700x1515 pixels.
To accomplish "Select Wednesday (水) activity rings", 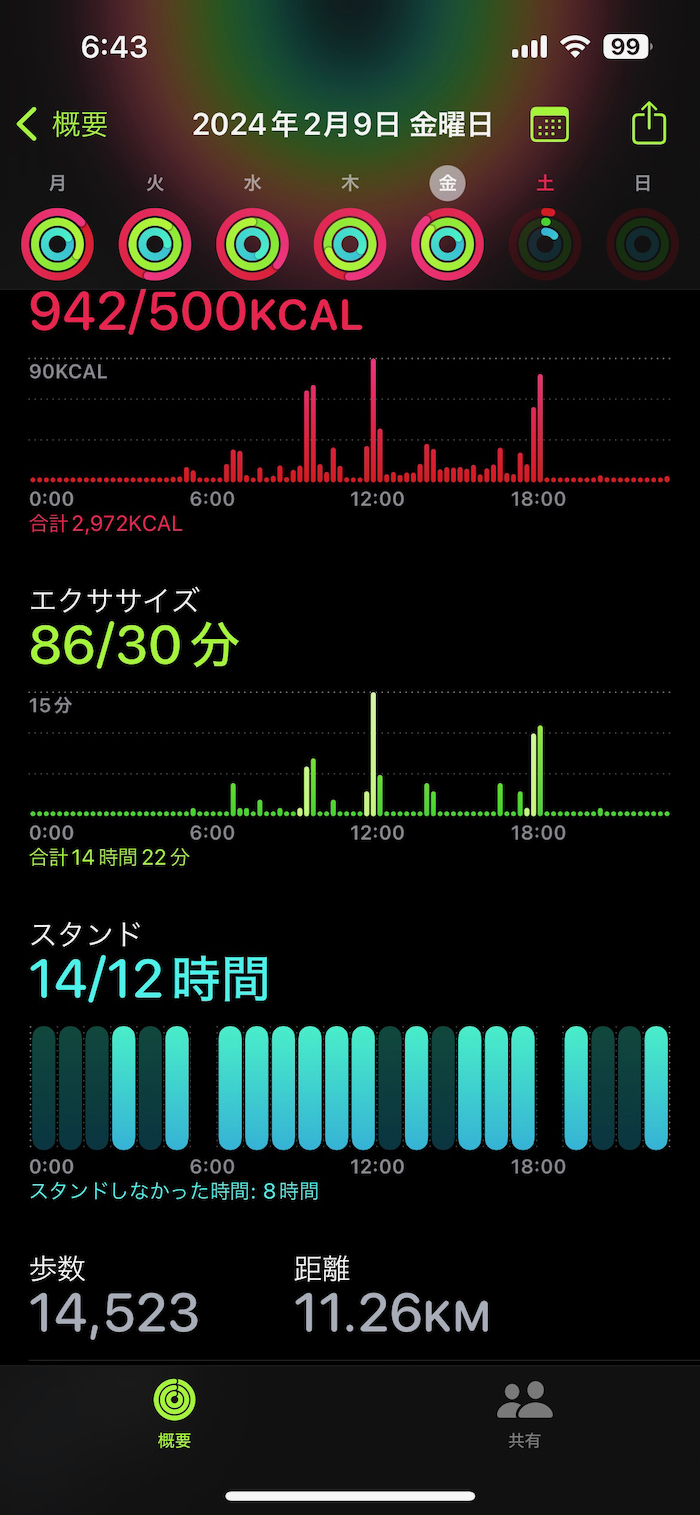I will tap(252, 243).
